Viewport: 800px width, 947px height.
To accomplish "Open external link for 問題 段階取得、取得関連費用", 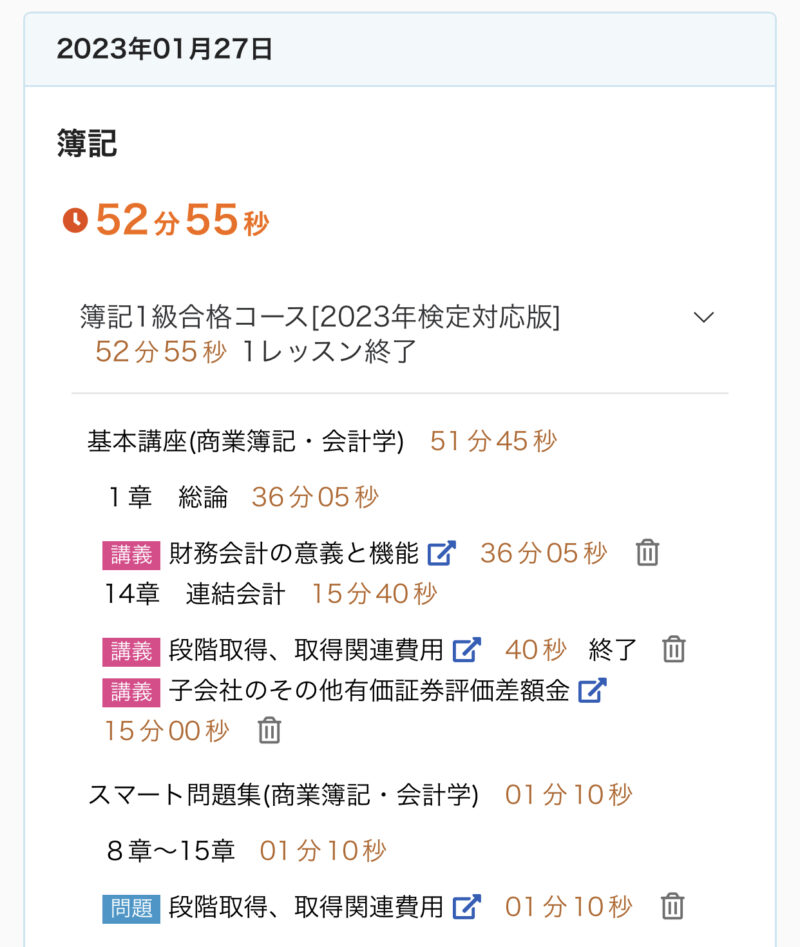I will coord(467,907).
